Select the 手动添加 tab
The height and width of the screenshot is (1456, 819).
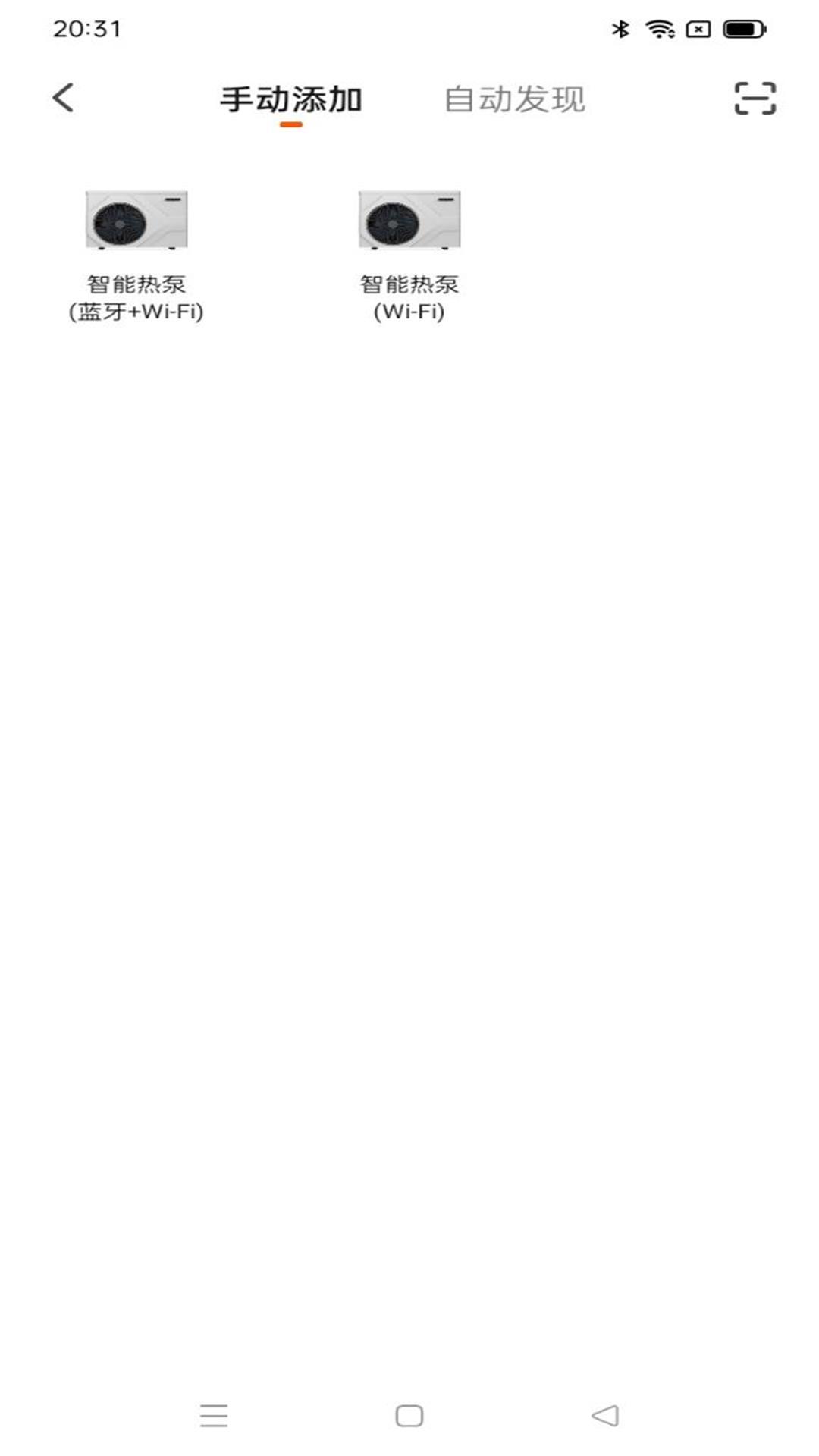pos(290,99)
